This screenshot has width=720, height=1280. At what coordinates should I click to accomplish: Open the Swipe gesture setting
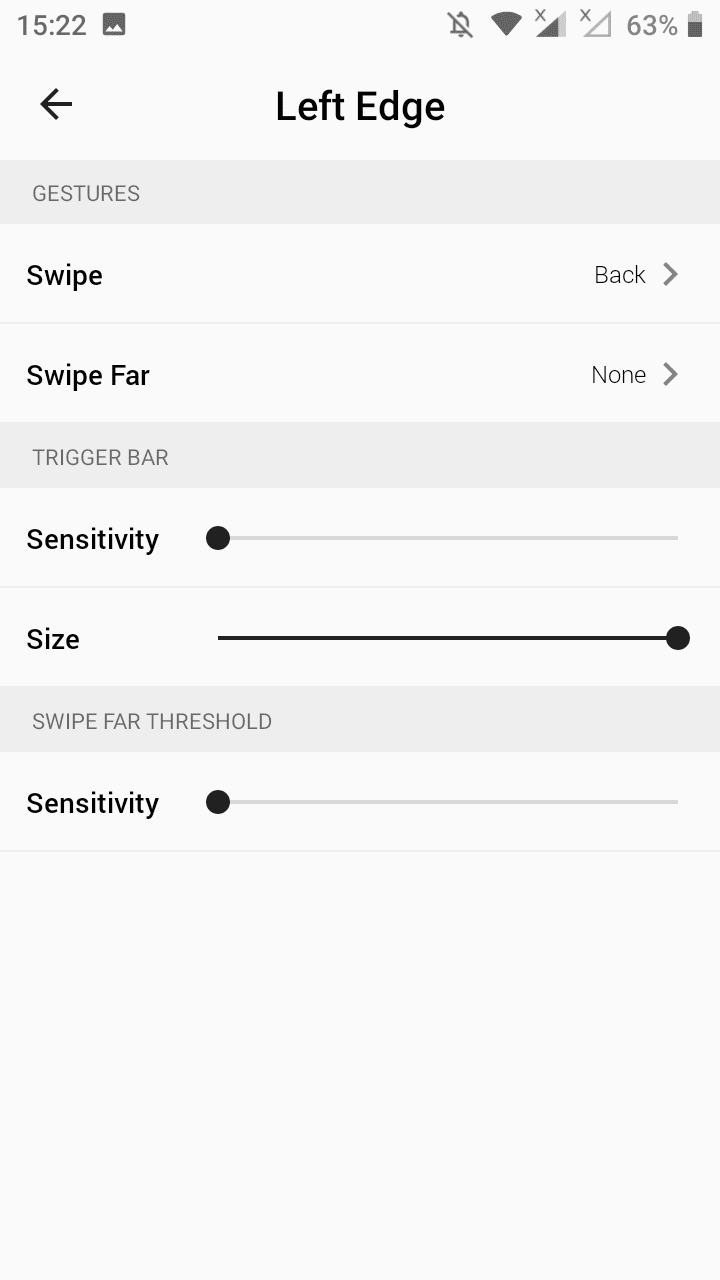click(x=360, y=274)
